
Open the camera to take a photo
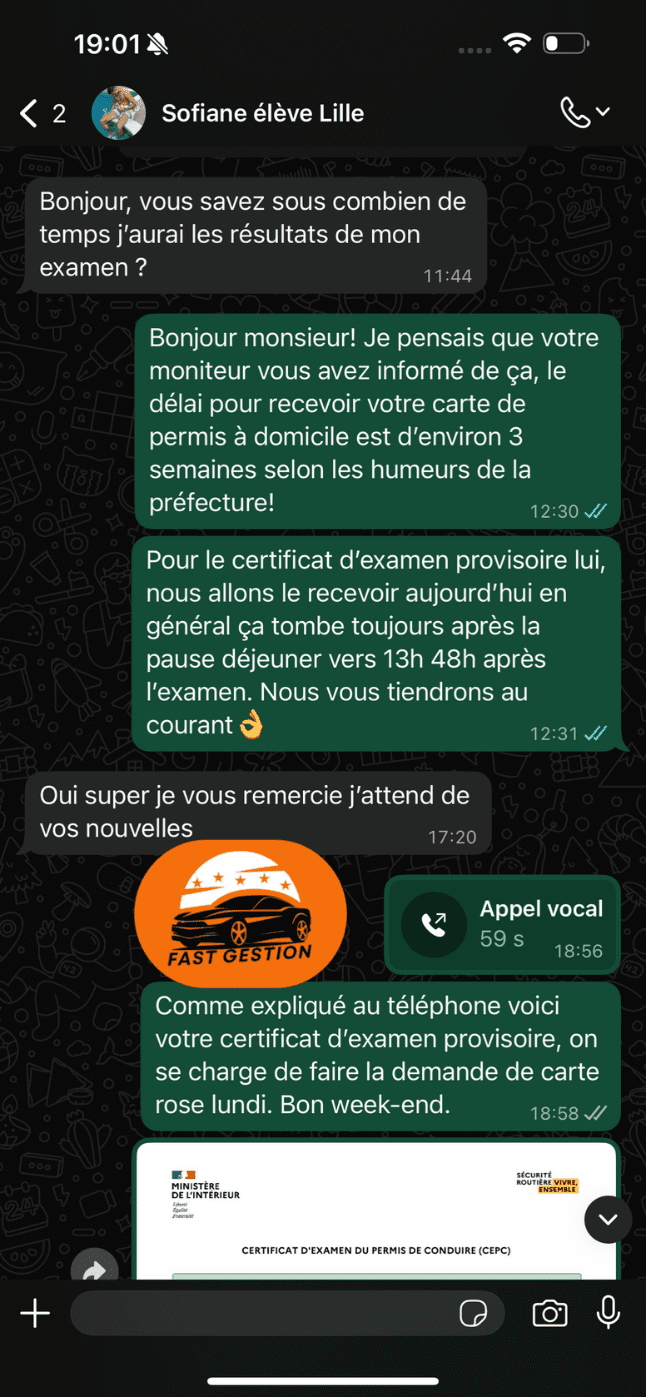[549, 1313]
